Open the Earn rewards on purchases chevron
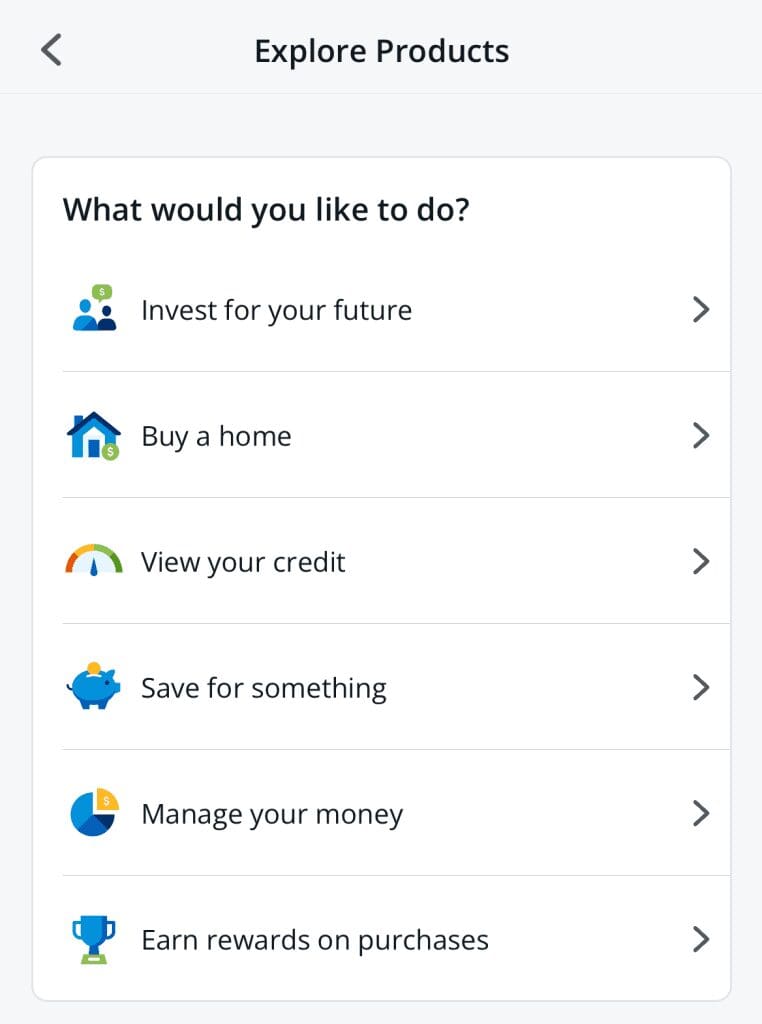 702,939
